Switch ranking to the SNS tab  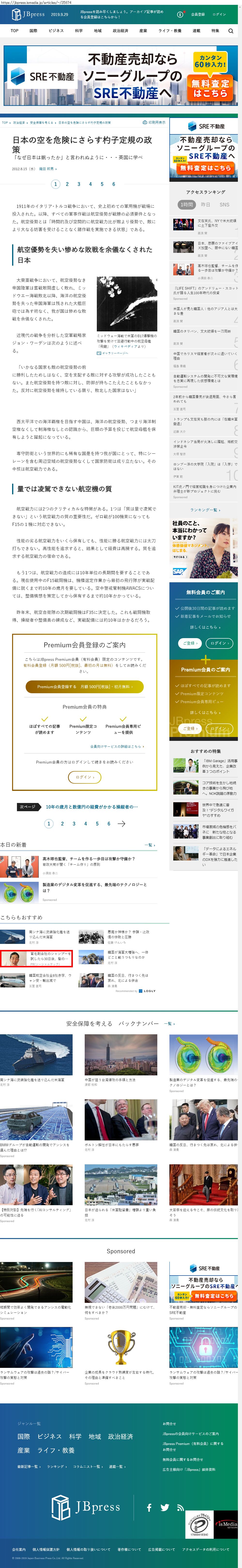[224, 204]
